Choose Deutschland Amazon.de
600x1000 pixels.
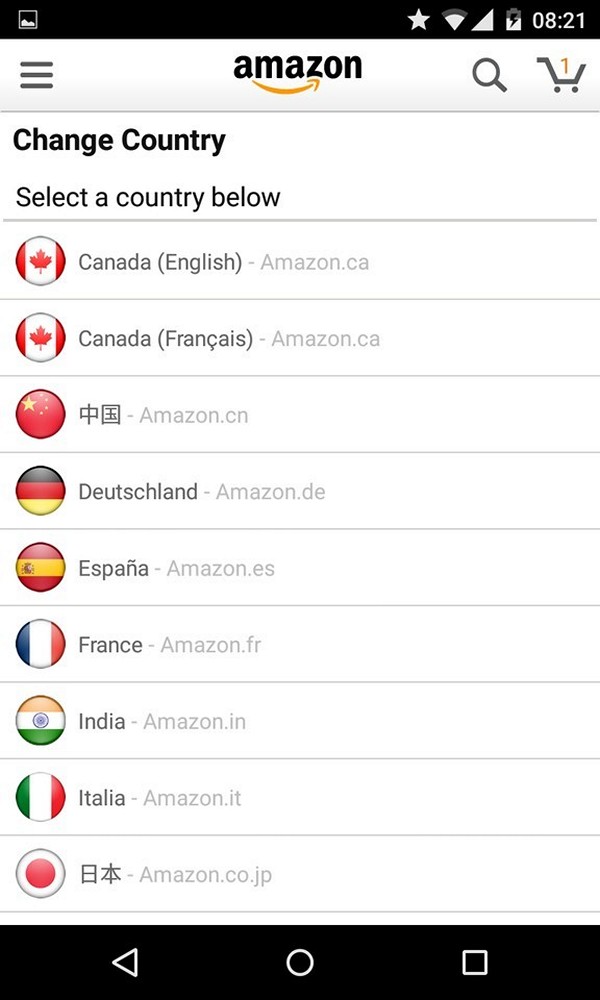point(300,490)
